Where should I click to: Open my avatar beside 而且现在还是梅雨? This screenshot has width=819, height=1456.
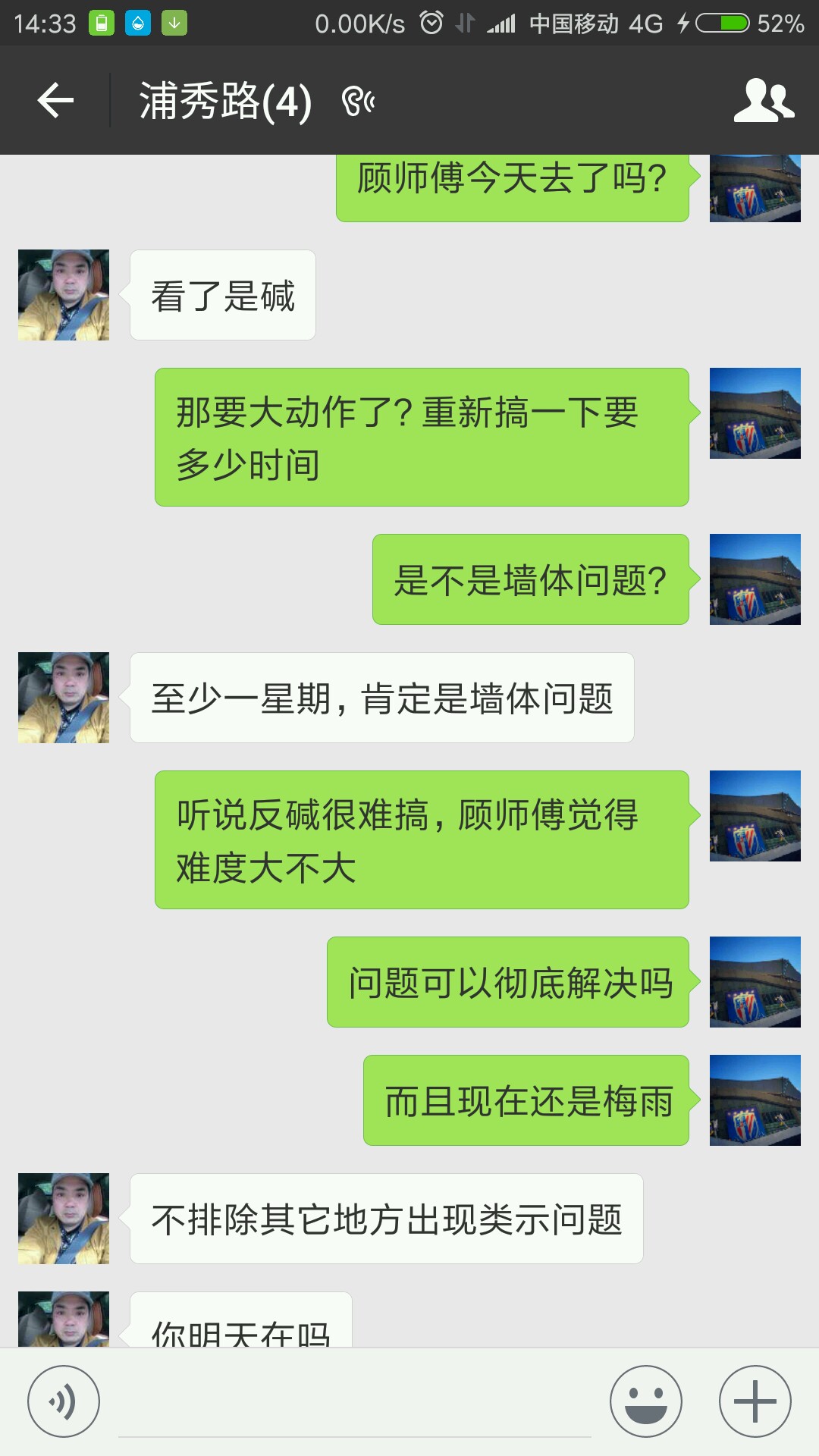755,1100
